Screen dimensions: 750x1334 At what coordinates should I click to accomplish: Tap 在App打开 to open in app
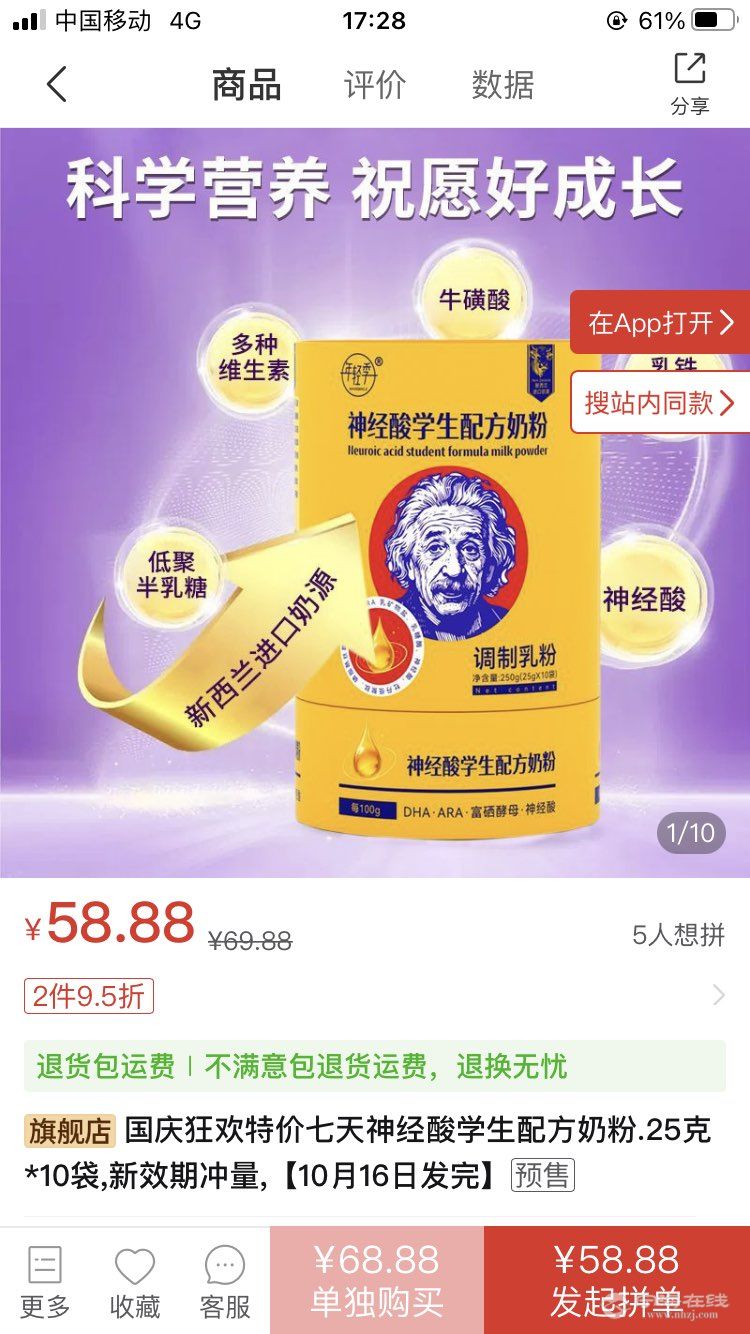(660, 323)
